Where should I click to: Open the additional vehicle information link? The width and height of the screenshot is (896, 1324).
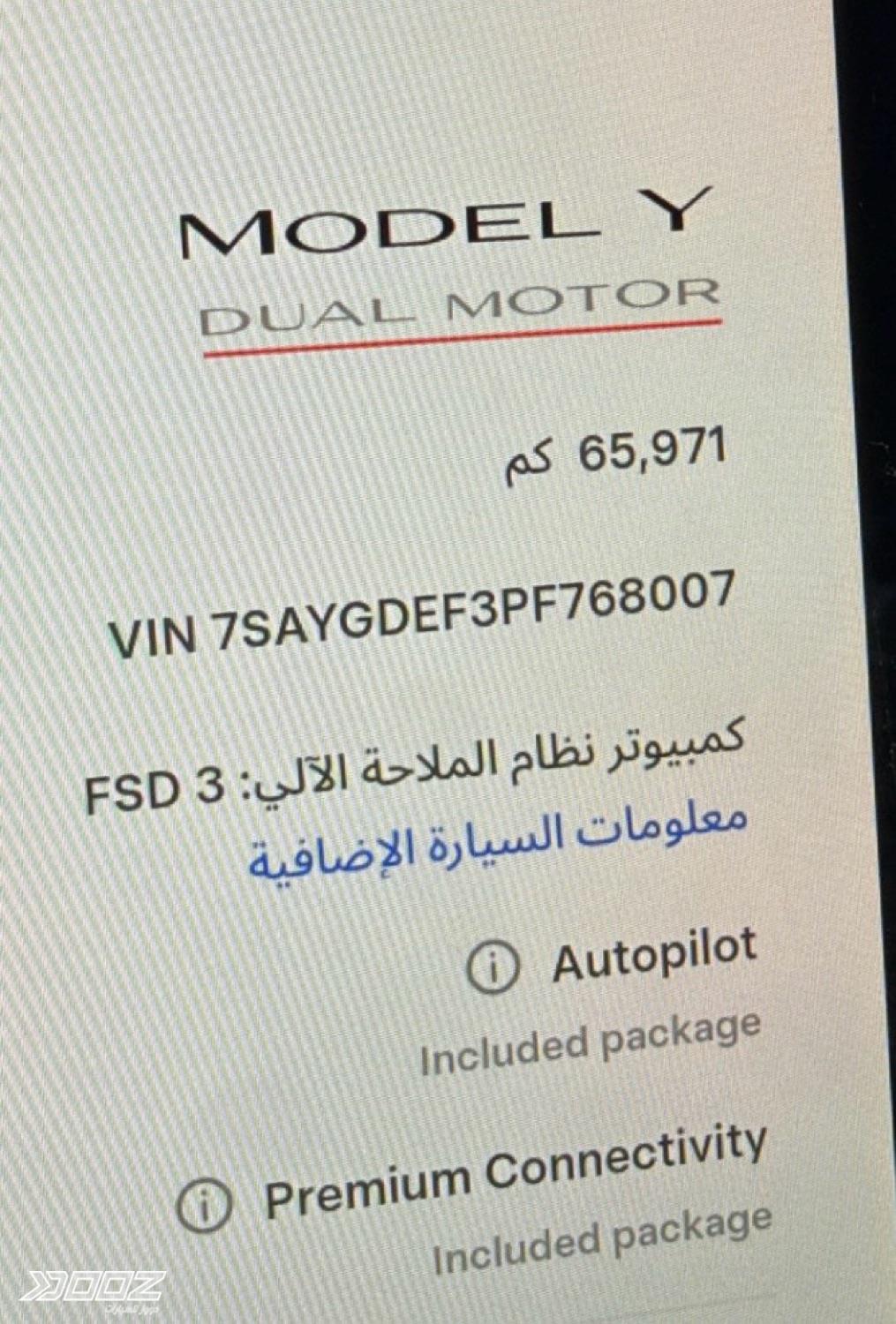(499, 843)
